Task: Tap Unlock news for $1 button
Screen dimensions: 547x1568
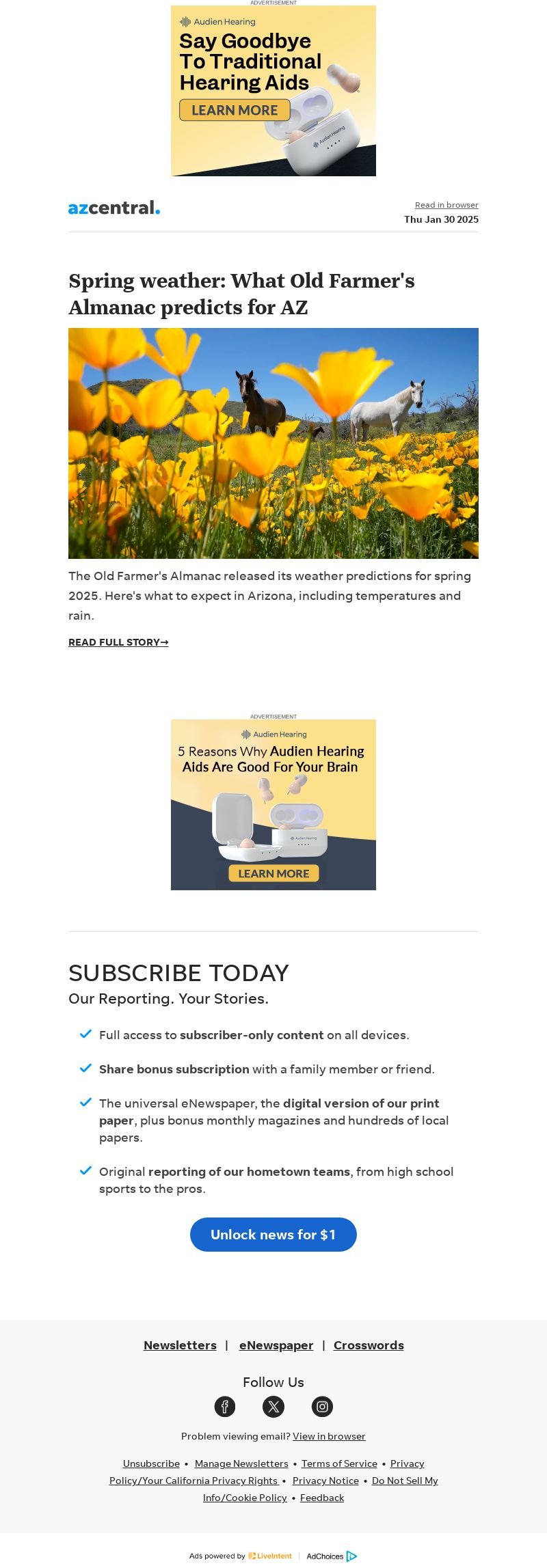Action: point(273,1235)
